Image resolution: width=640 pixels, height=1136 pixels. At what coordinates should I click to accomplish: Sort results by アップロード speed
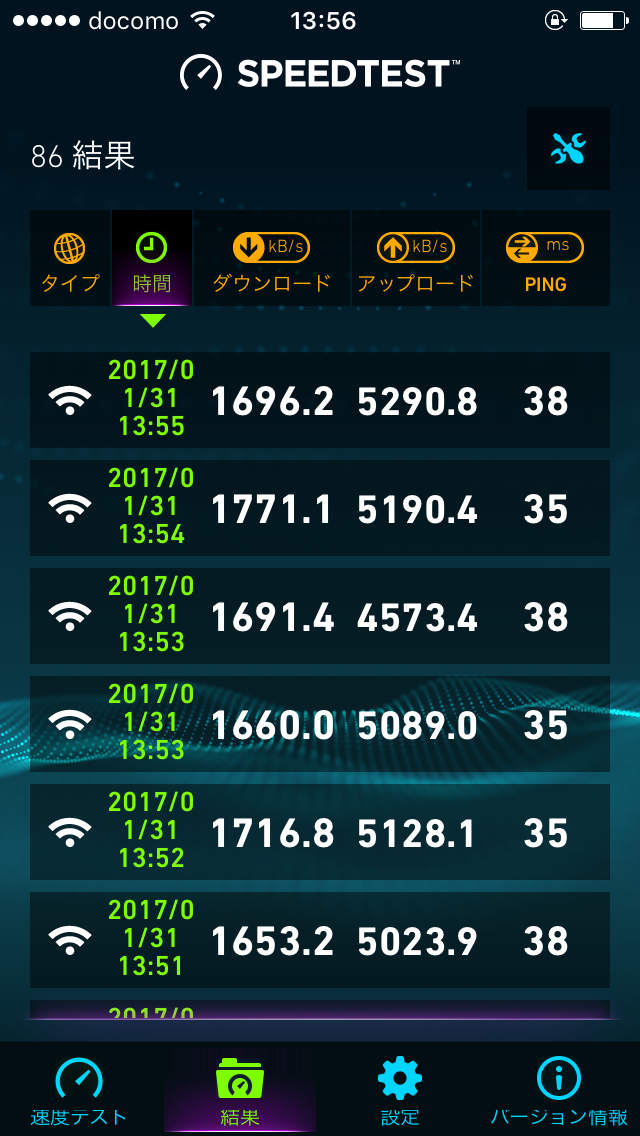(416, 258)
